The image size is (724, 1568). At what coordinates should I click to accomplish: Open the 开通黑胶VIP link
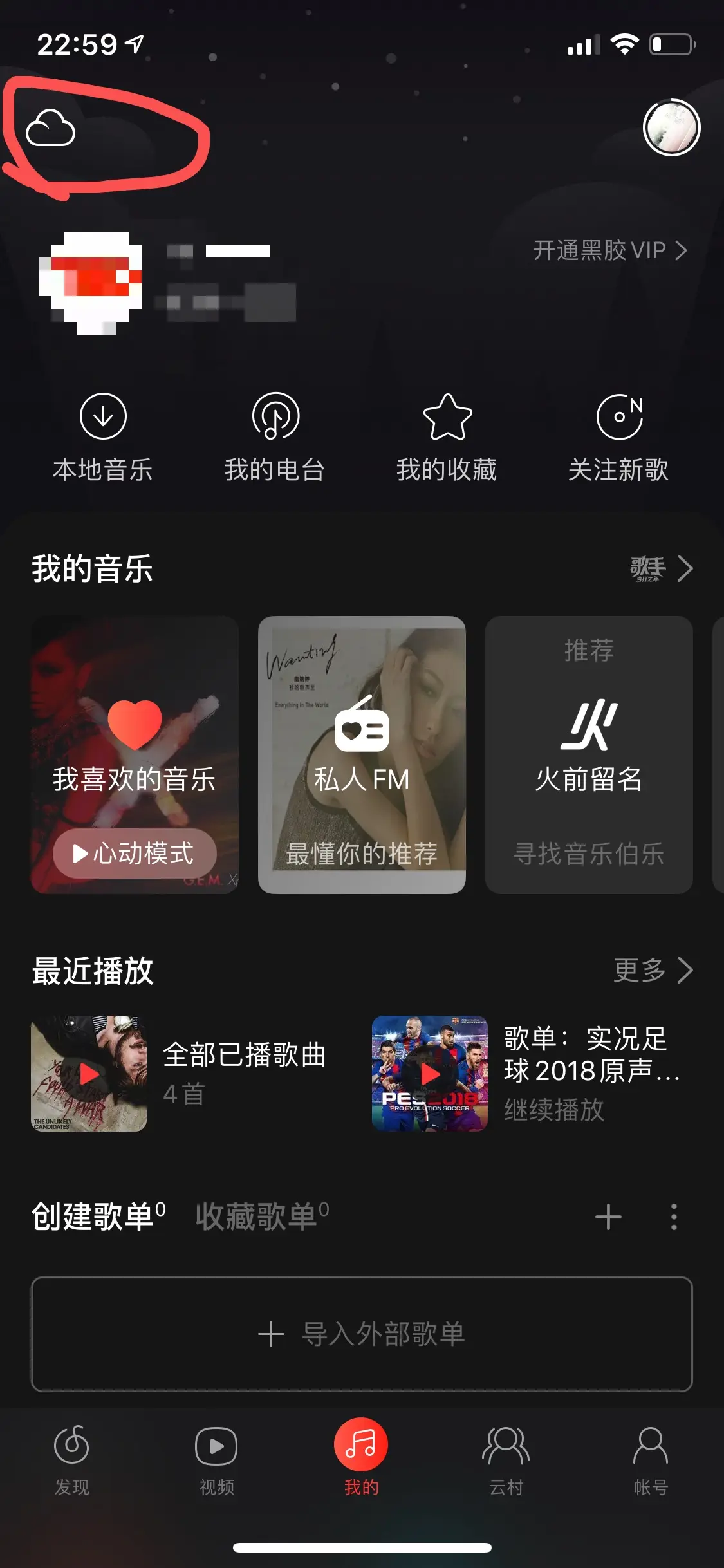click(x=609, y=250)
